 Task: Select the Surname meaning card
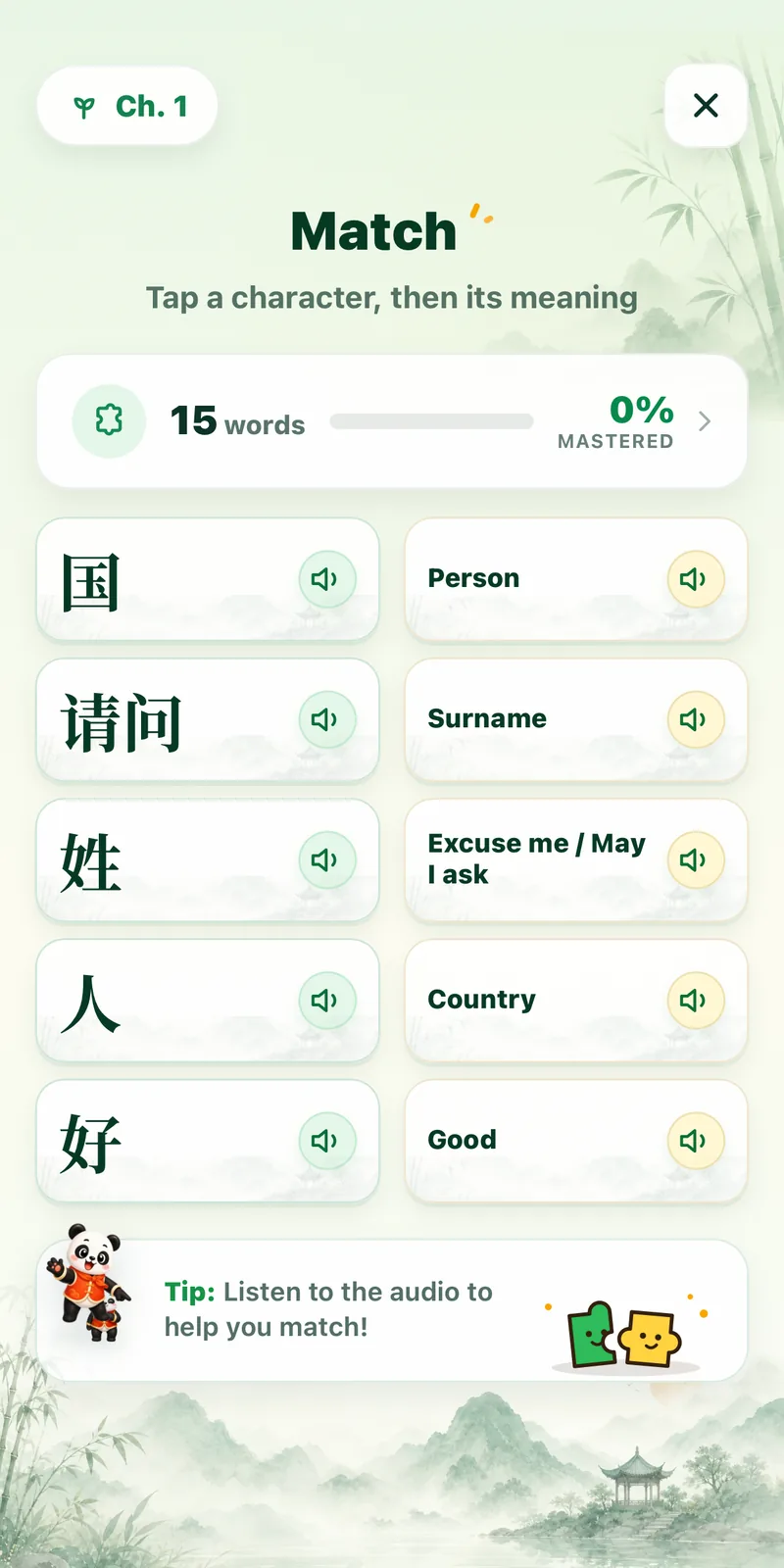click(x=576, y=720)
